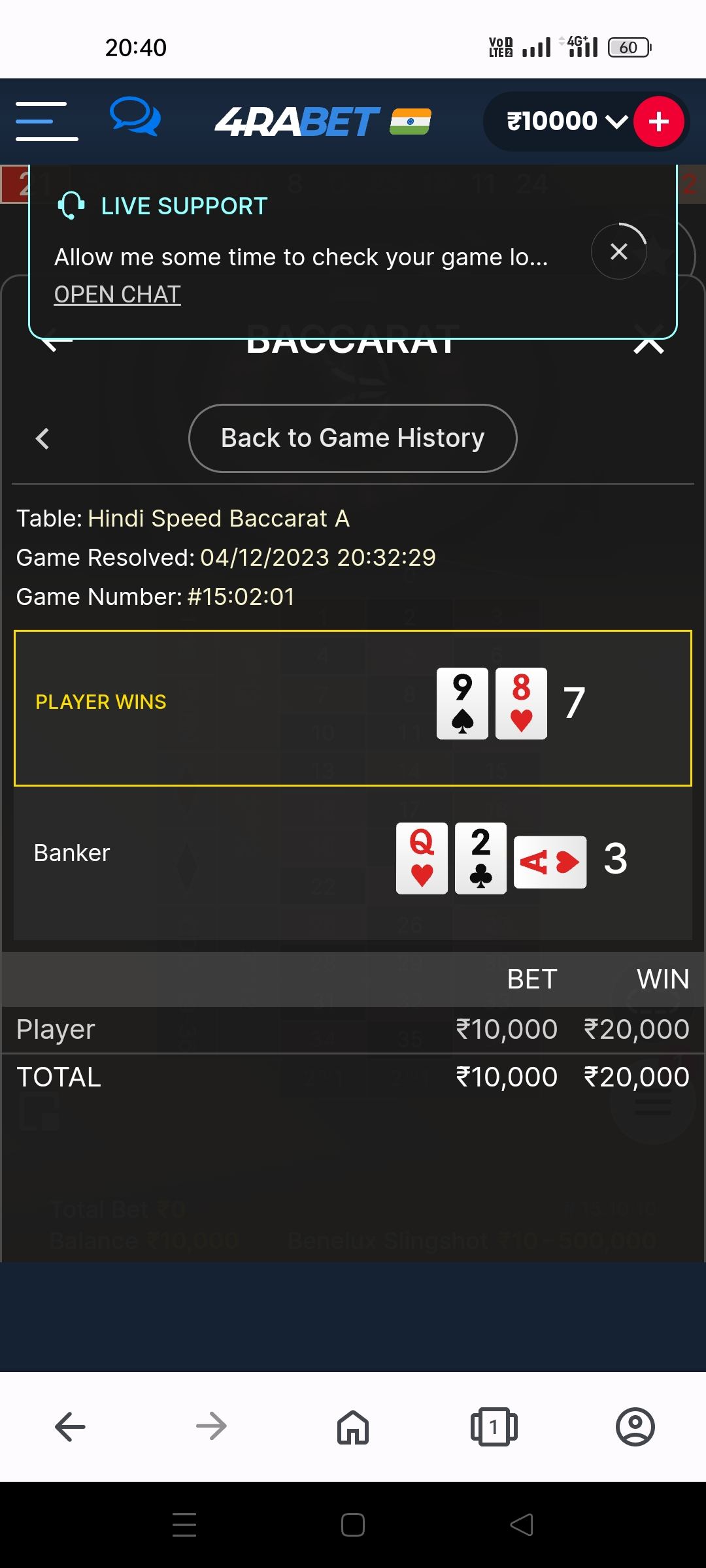Go back to Game History
Image resolution: width=706 pixels, height=1568 pixels.
click(353, 438)
